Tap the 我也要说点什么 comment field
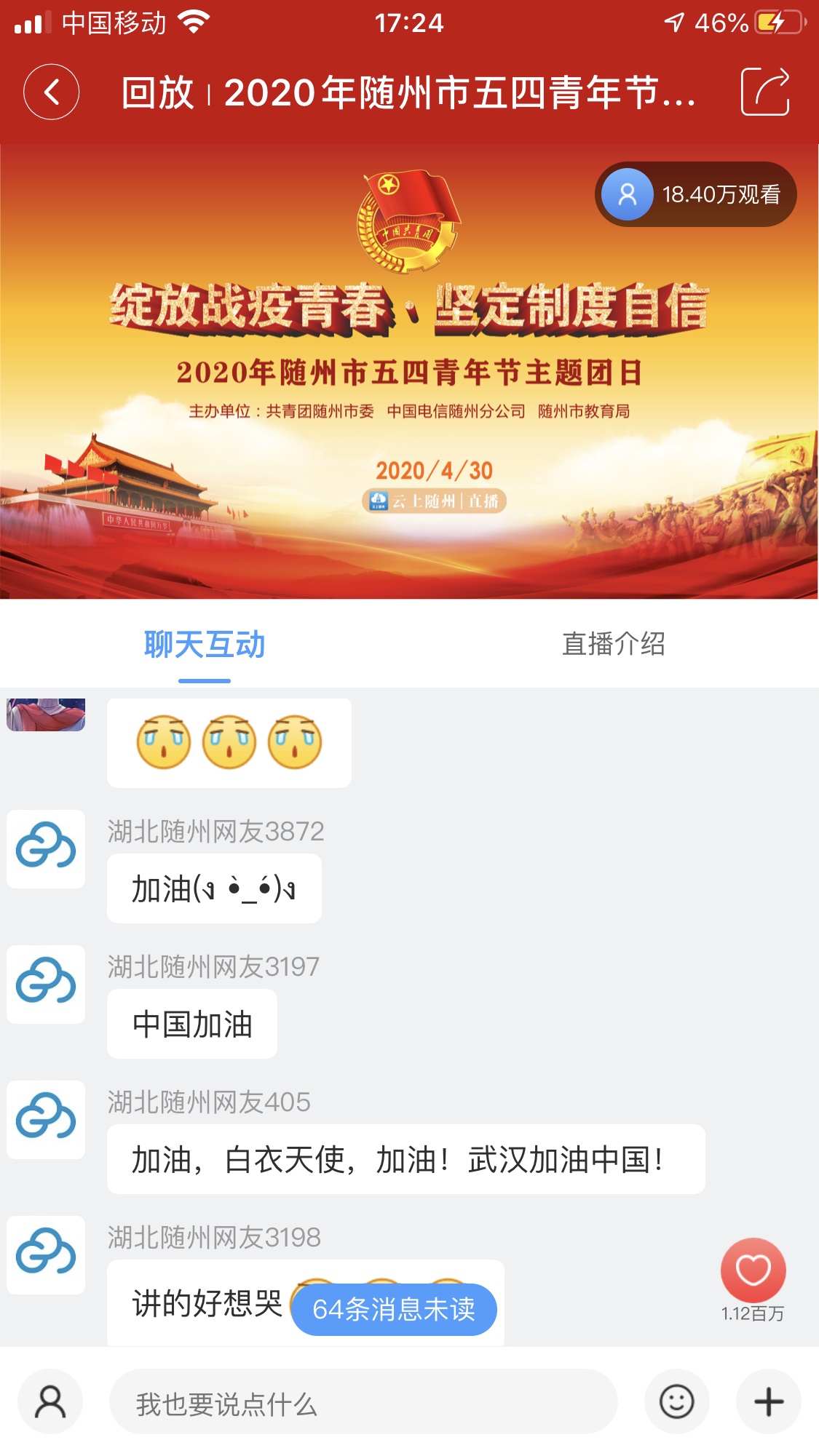The width and height of the screenshot is (819, 1456). [x=363, y=1402]
